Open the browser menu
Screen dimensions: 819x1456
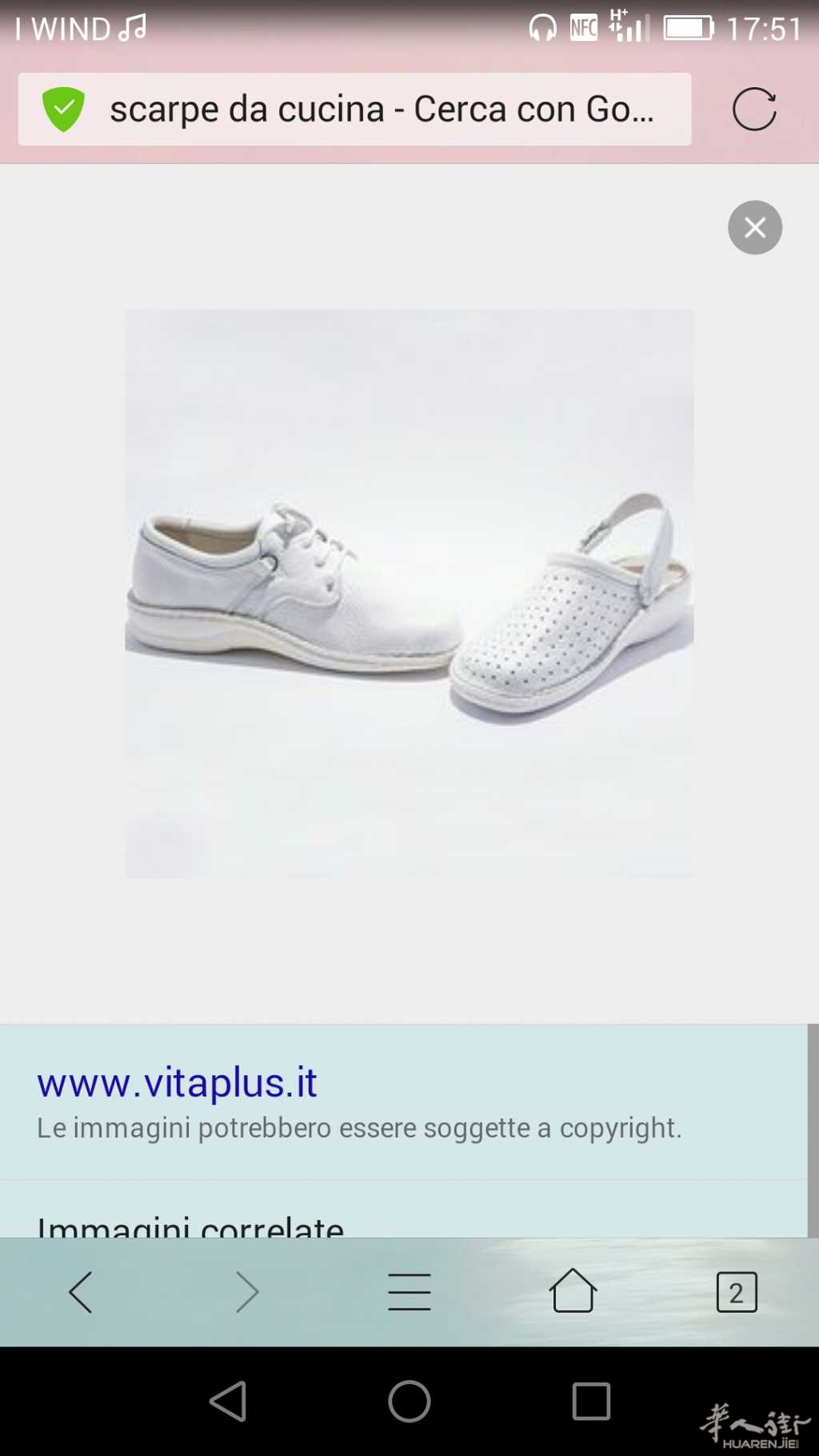(x=409, y=1292)
